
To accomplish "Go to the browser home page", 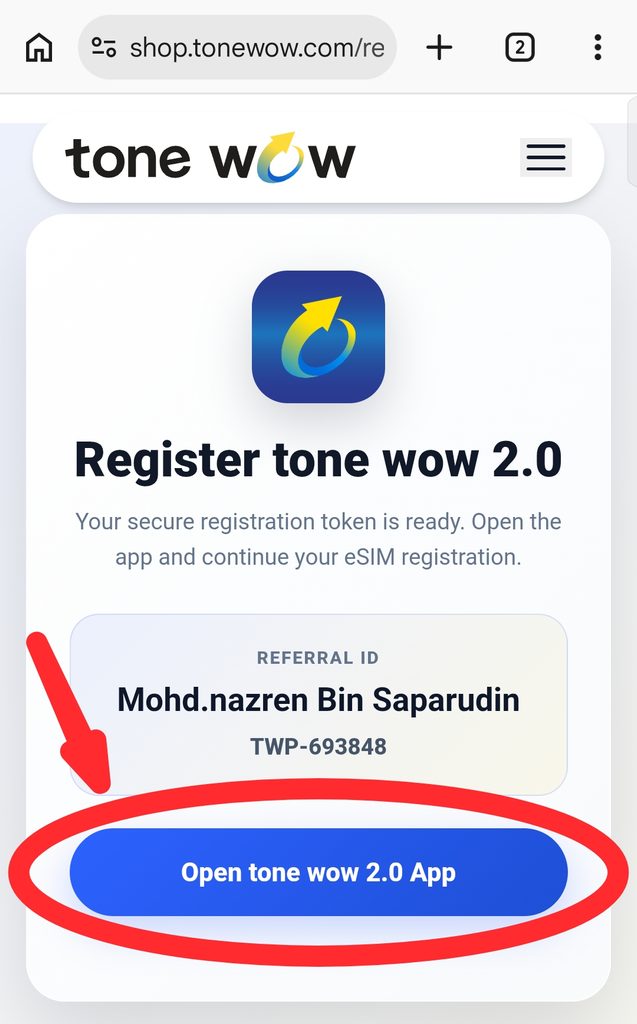I will 39,48.
